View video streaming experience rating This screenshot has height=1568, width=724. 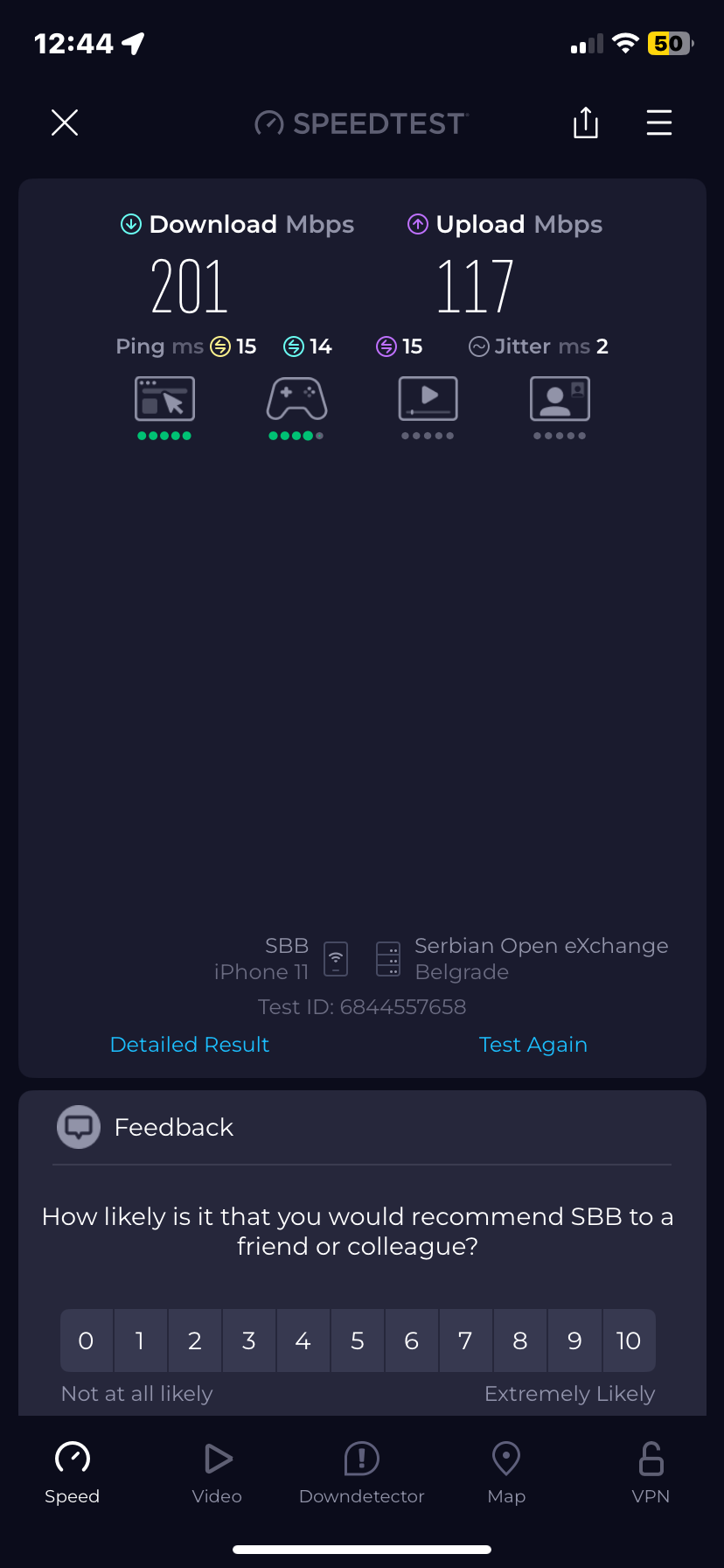coord(428,407)
